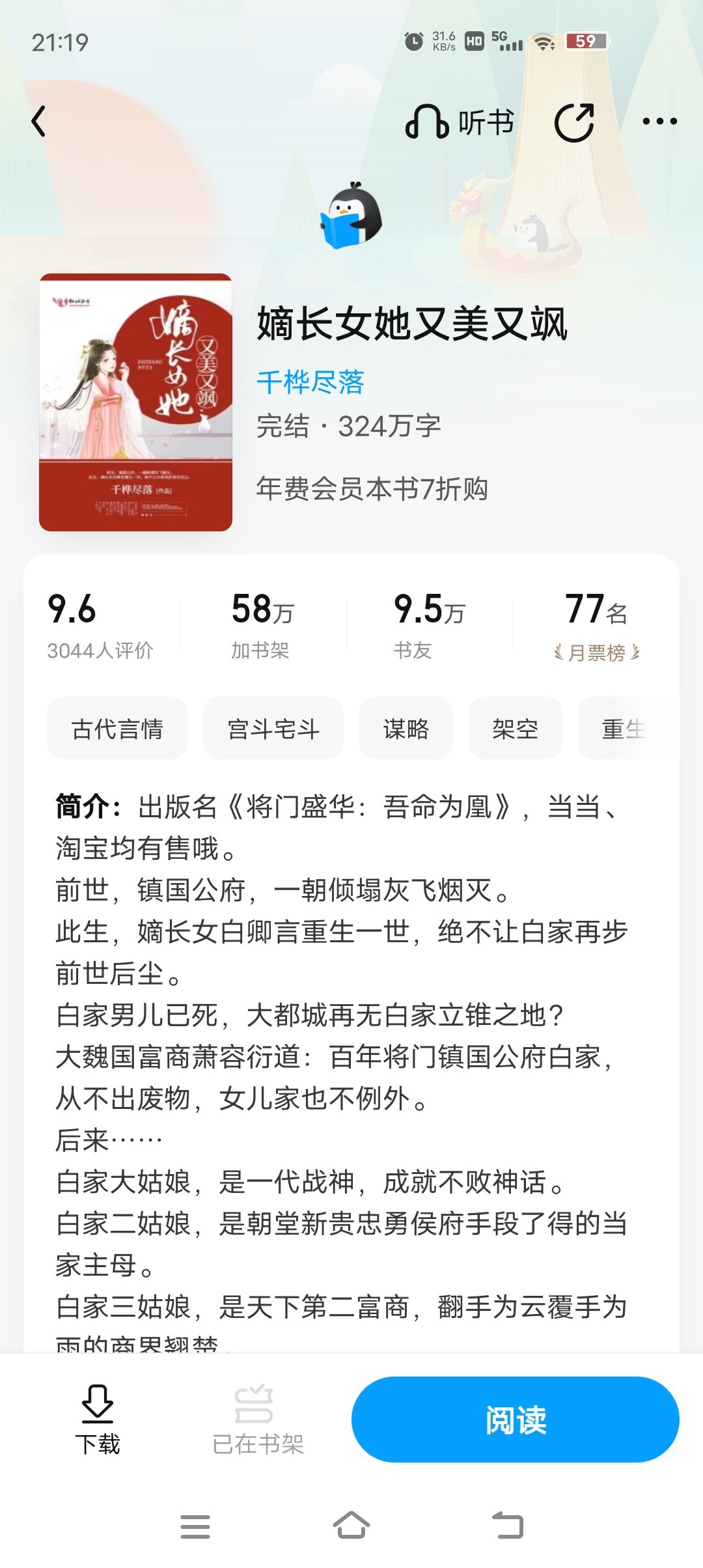This screenshot has width=703, height=1568.
Task: Open author 千桦尽落's page
Action: pos(310,382)
